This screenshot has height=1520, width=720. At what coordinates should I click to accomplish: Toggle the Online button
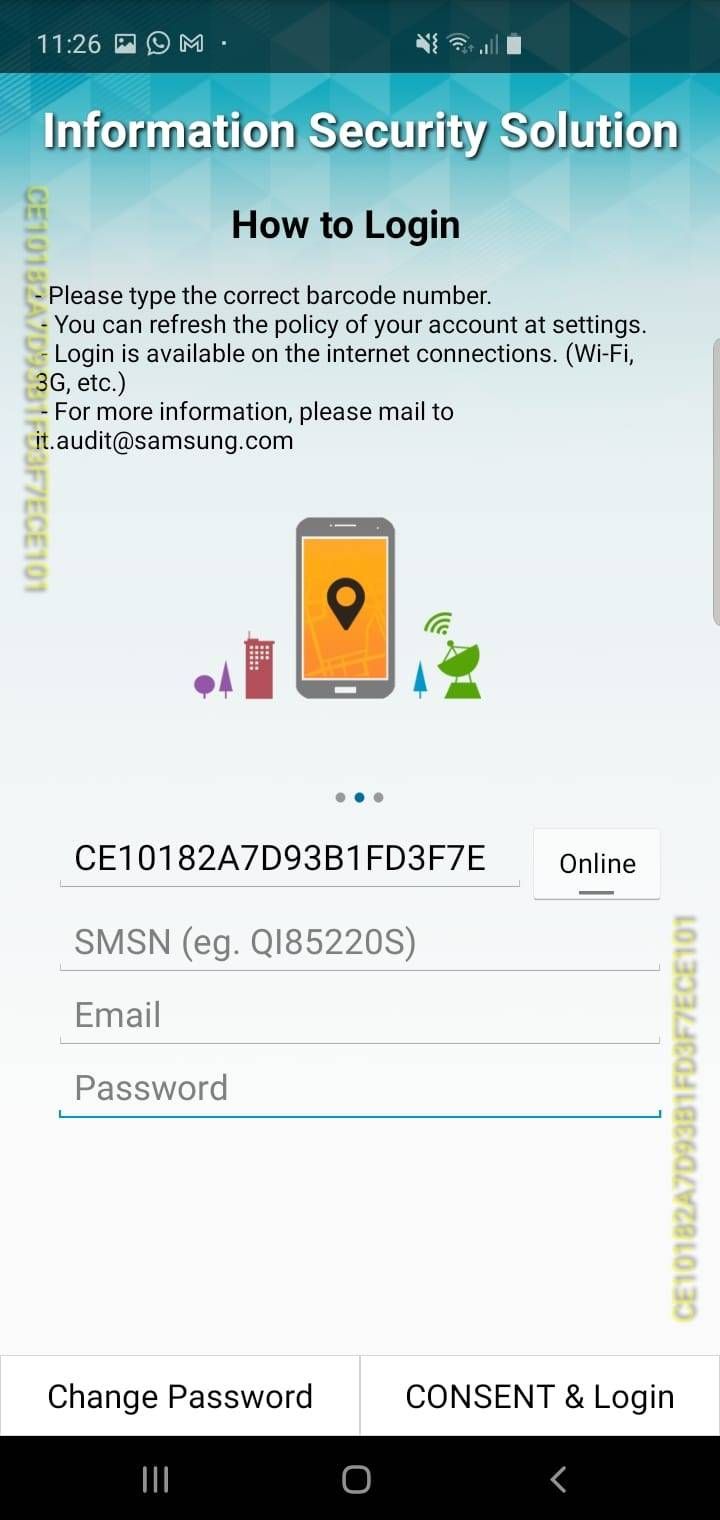coord(596,864)
